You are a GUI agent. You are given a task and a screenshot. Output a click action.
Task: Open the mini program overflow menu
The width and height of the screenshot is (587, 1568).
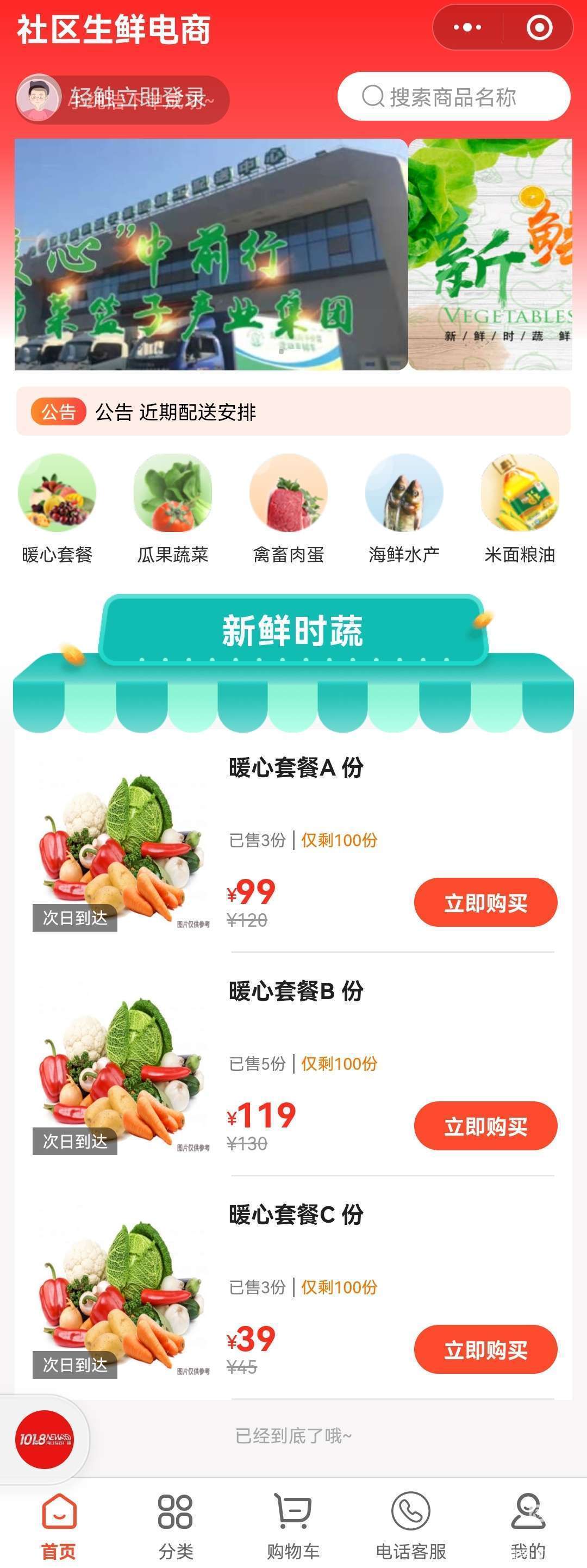[467, 27]
